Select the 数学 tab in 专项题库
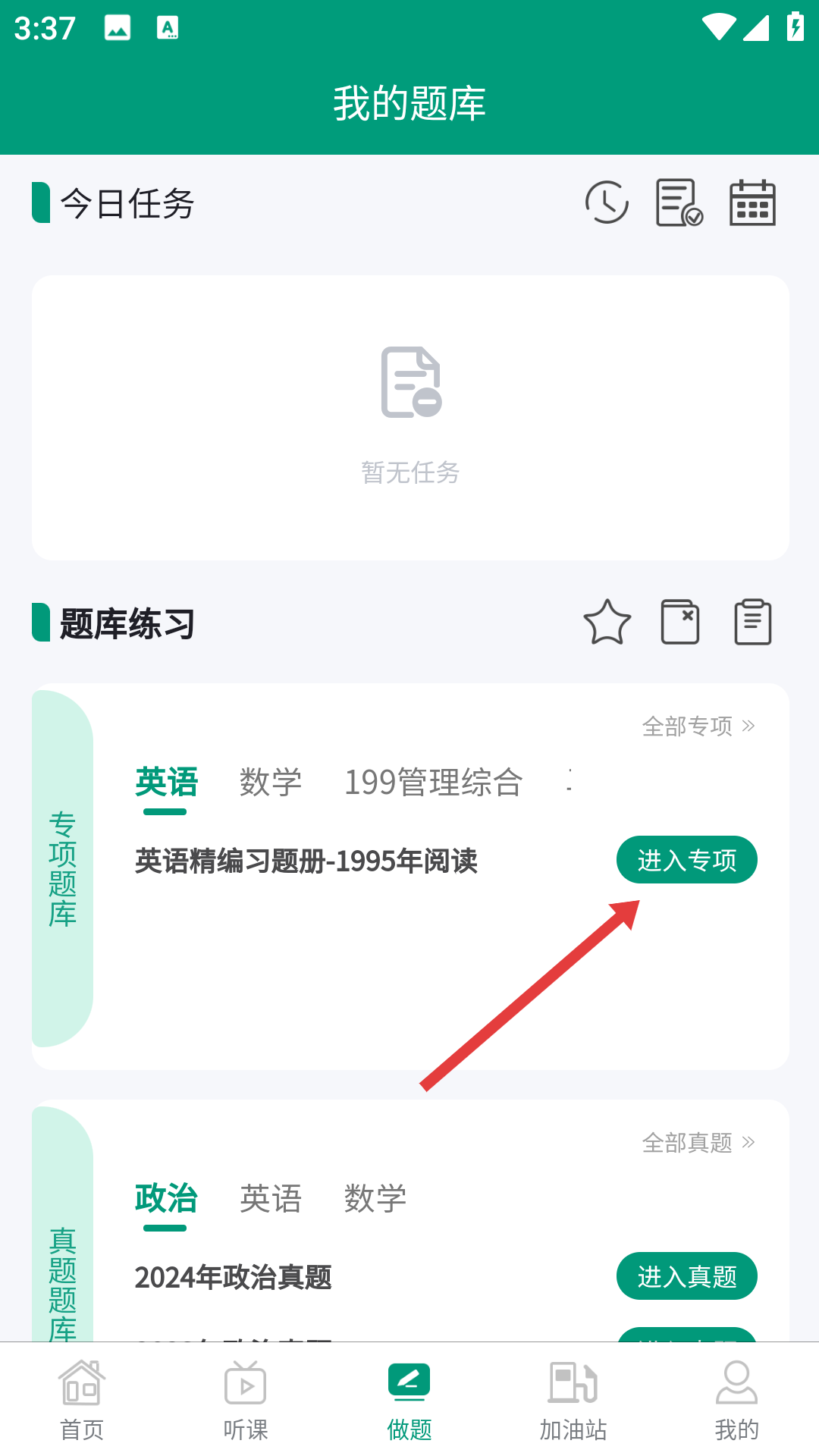The width and height of the screenshot is (819, 1456). 271,783
